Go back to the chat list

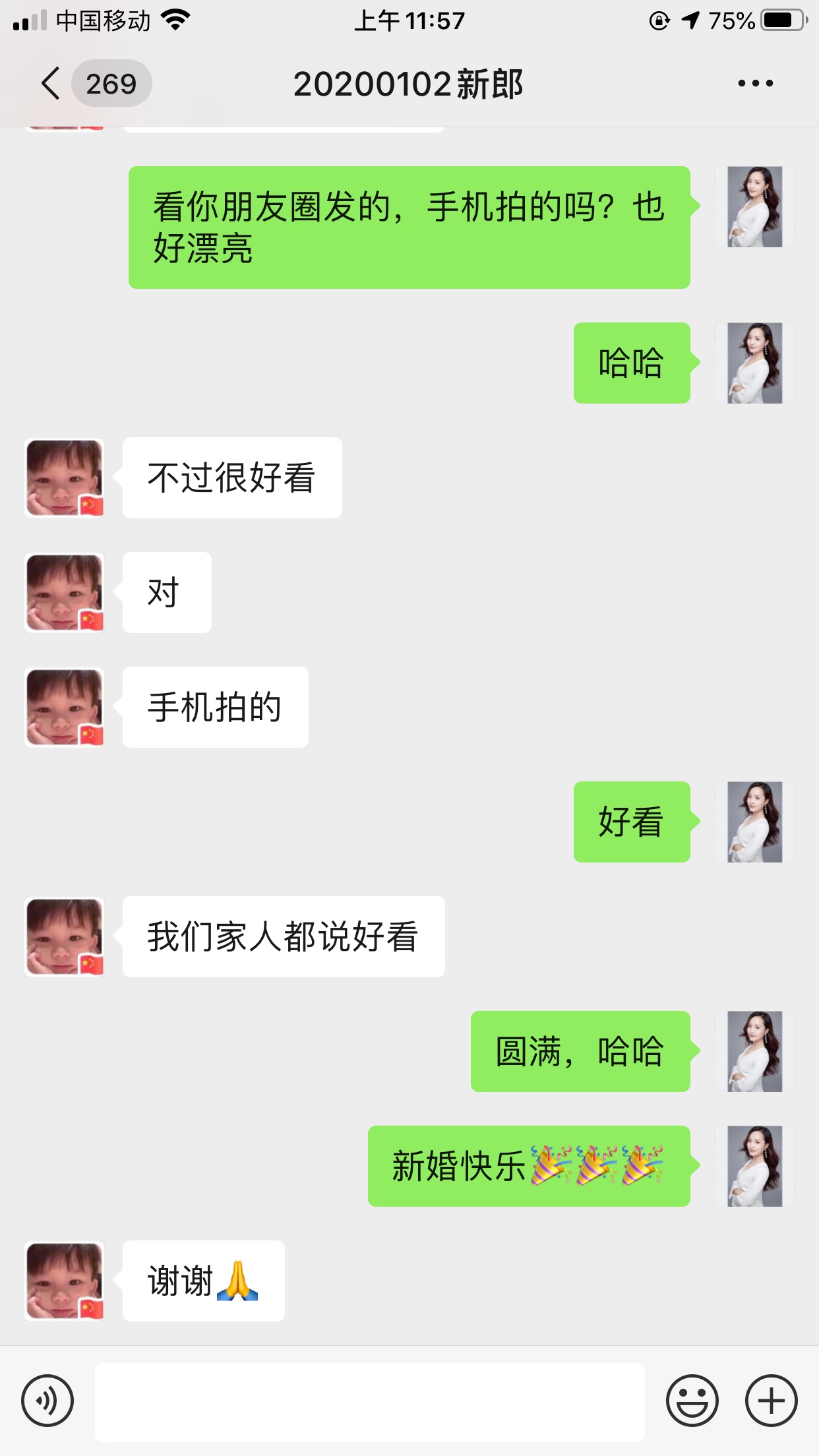tap(51, 84)
